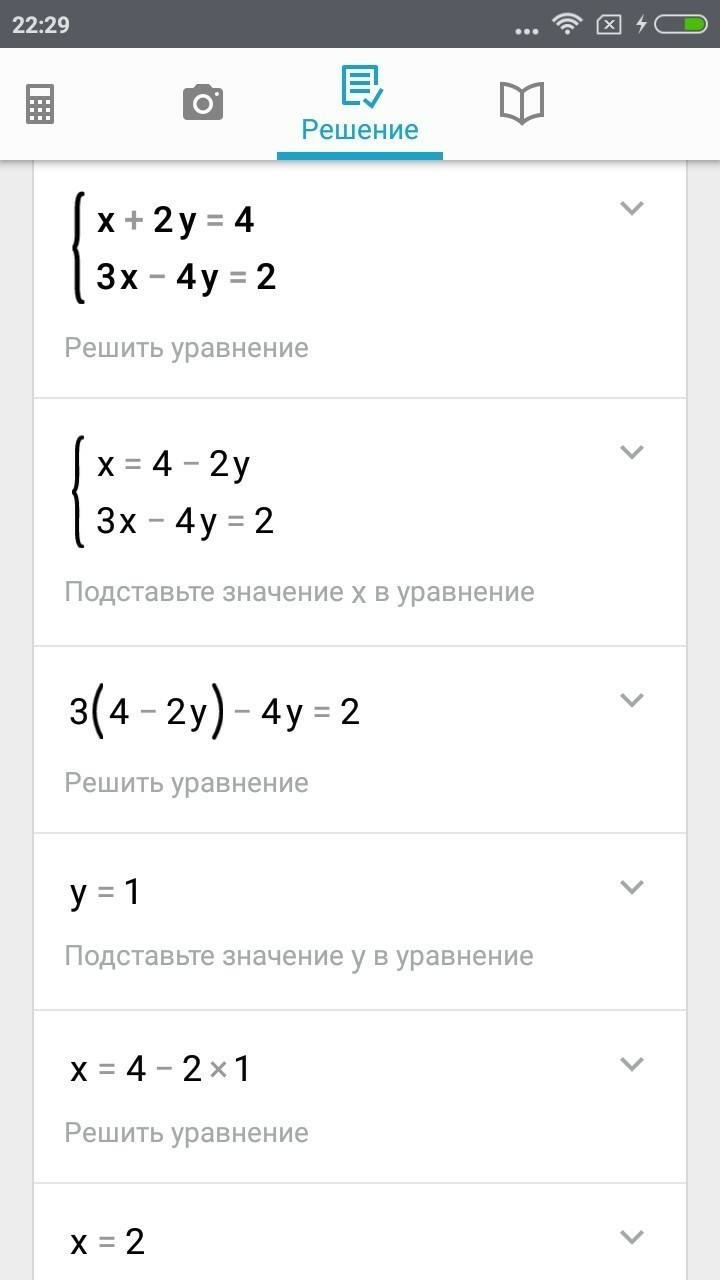Open the camera tab
Viewport: 720px width, 1280px height.
point(203,103)
